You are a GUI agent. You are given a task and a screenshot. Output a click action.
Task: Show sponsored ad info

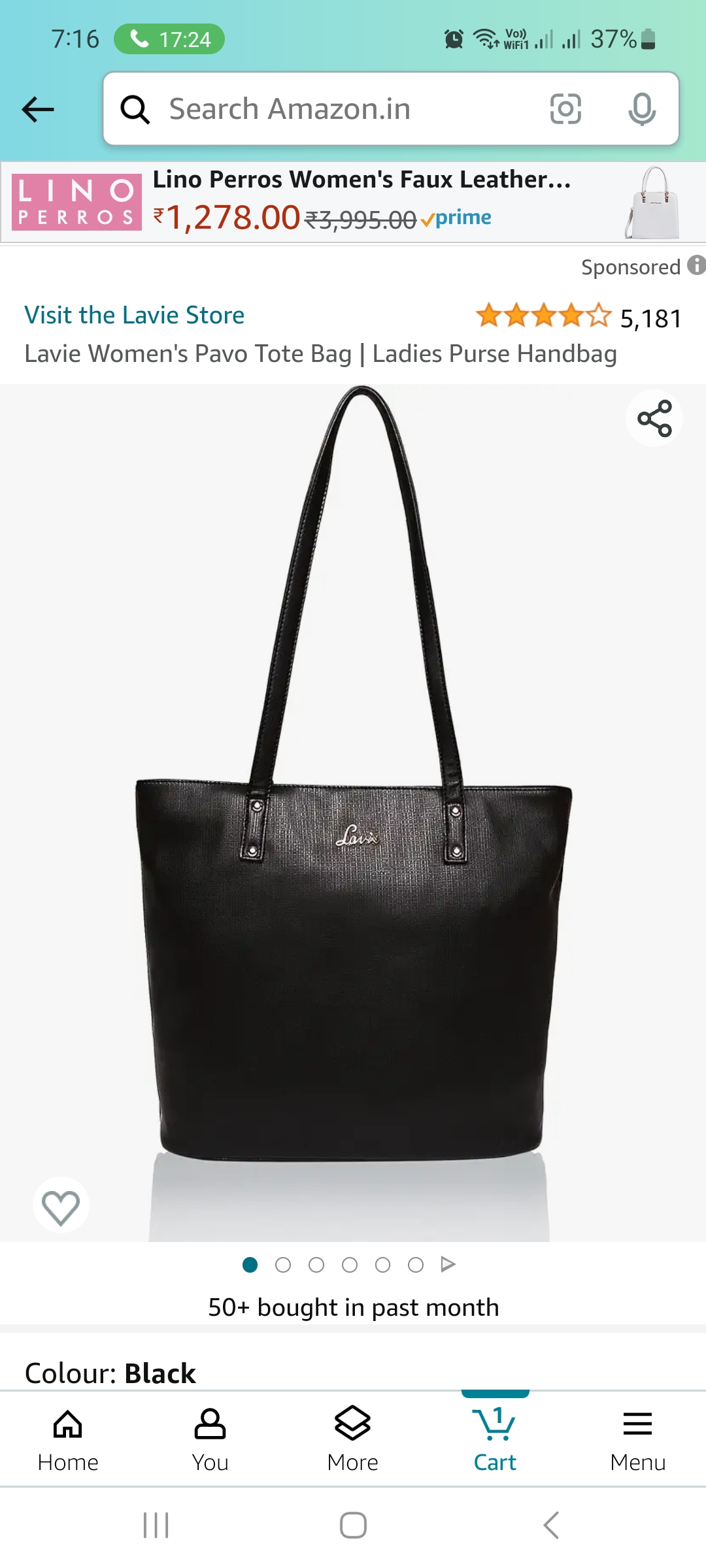(x=696, y=265)
